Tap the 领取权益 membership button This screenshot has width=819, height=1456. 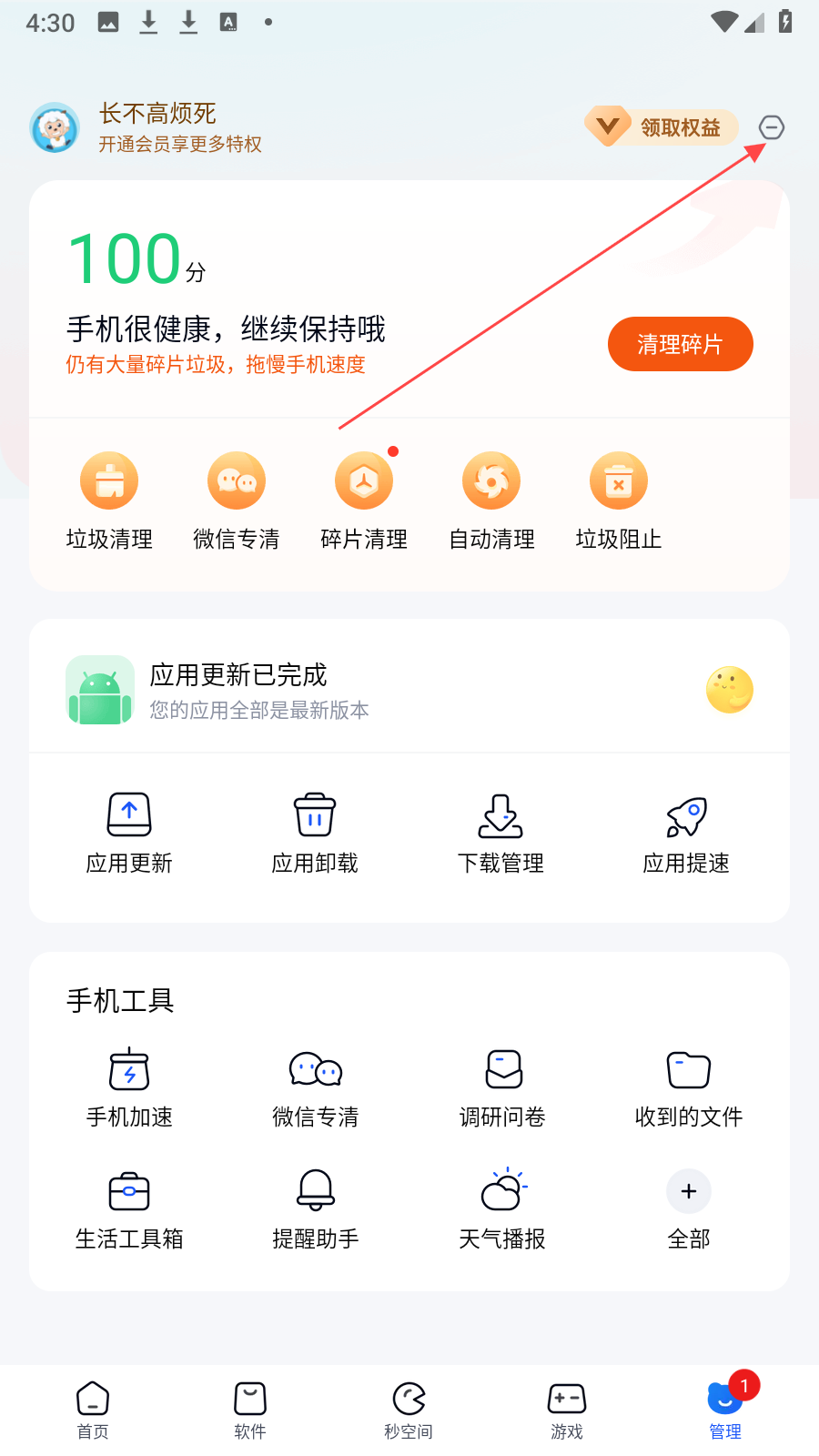661,127
